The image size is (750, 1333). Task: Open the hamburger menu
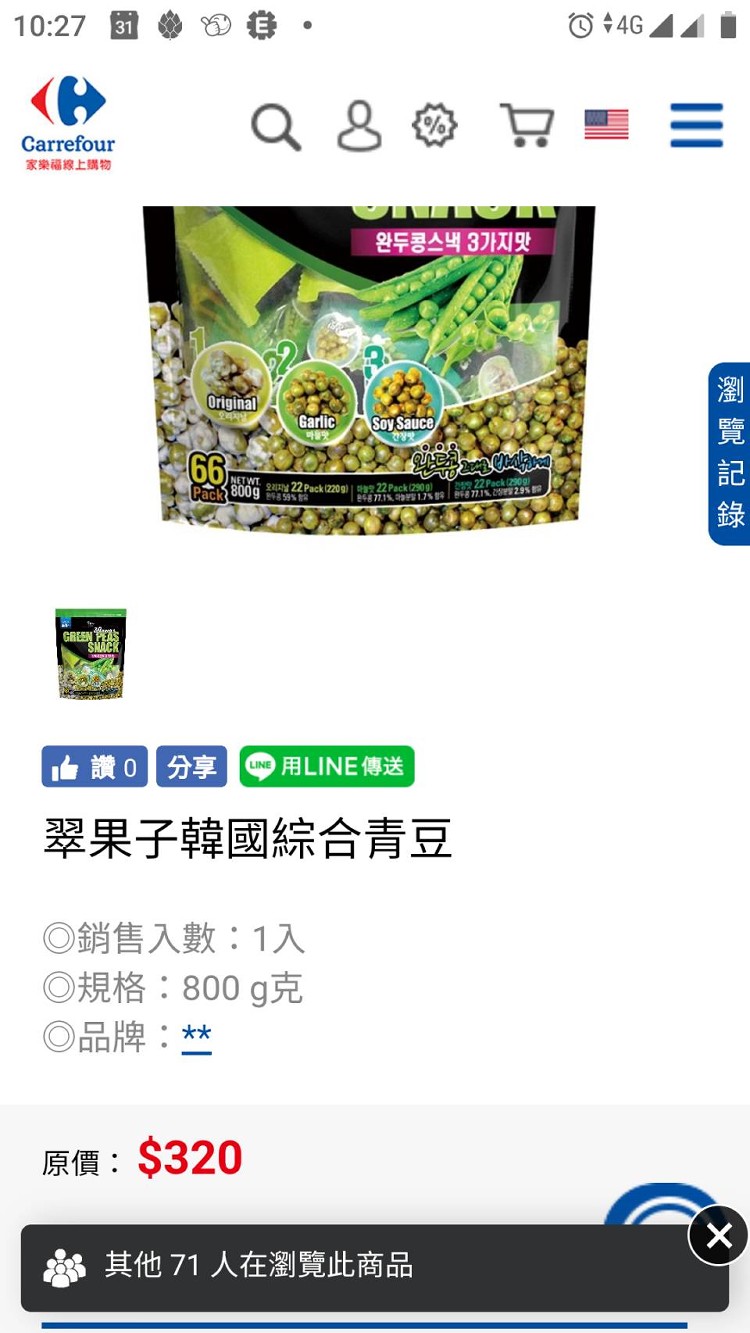(x=696, y=126)
